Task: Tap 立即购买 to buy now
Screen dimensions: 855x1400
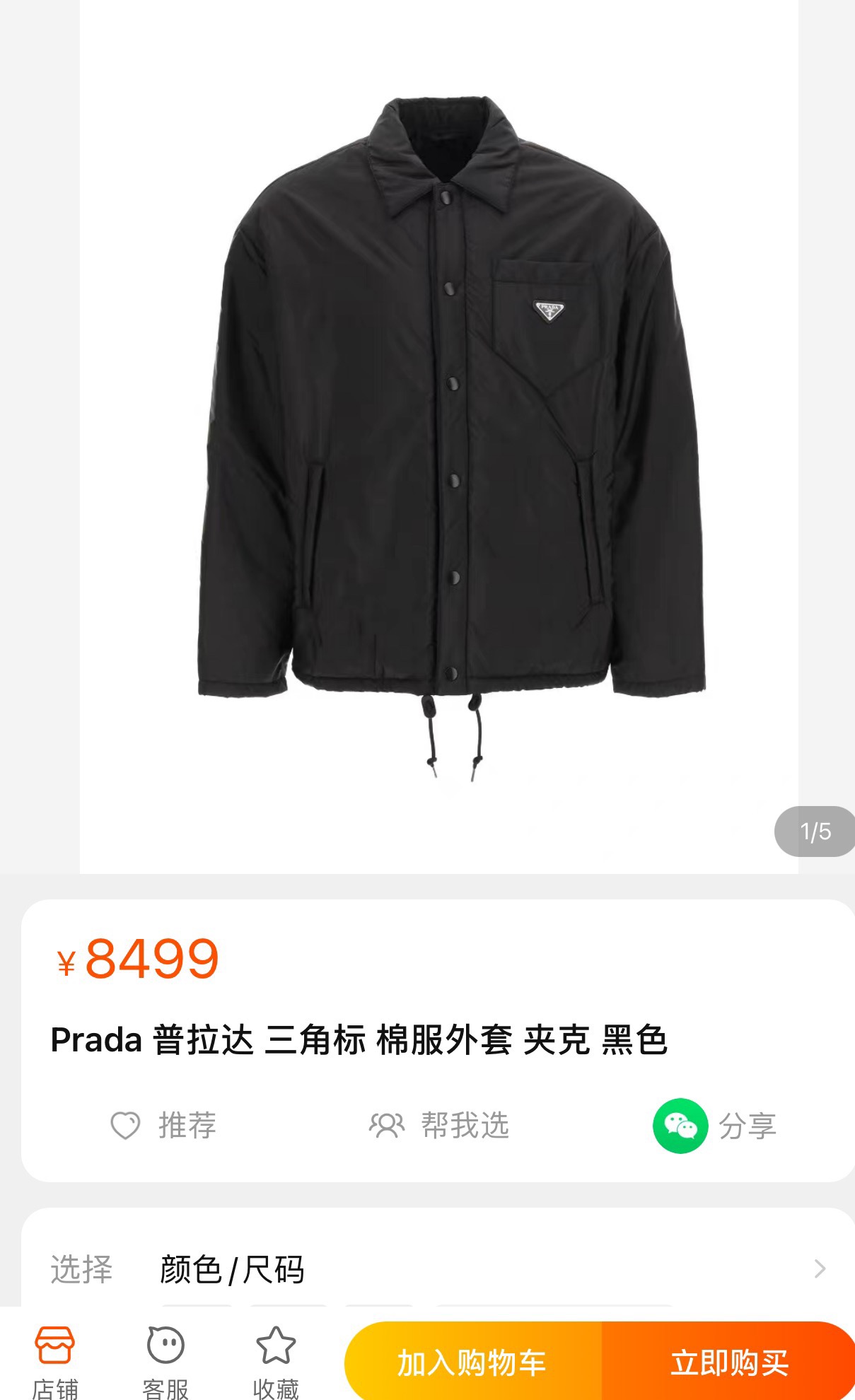Action: pyautogui.click(x=728, y=1362)
